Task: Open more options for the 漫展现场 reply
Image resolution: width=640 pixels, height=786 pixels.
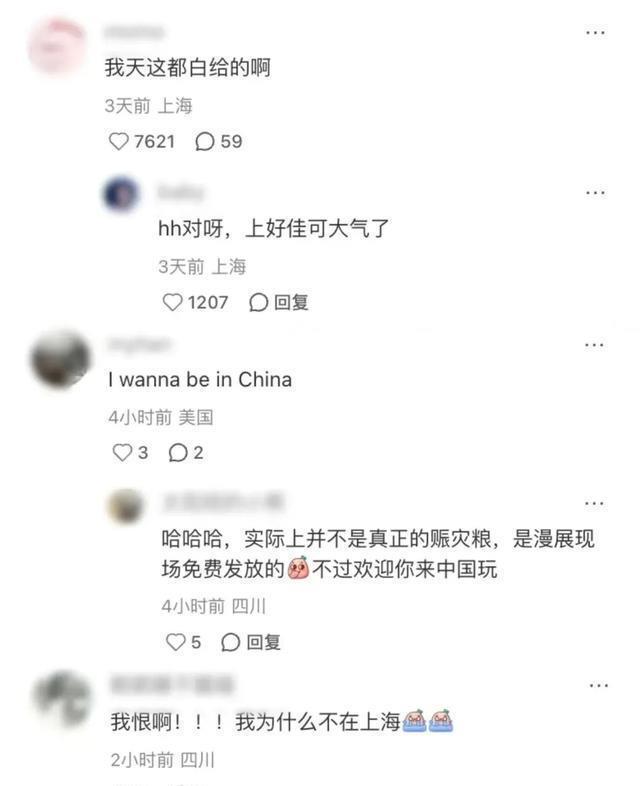Action: pyautogui.click(x=595, y=502)
